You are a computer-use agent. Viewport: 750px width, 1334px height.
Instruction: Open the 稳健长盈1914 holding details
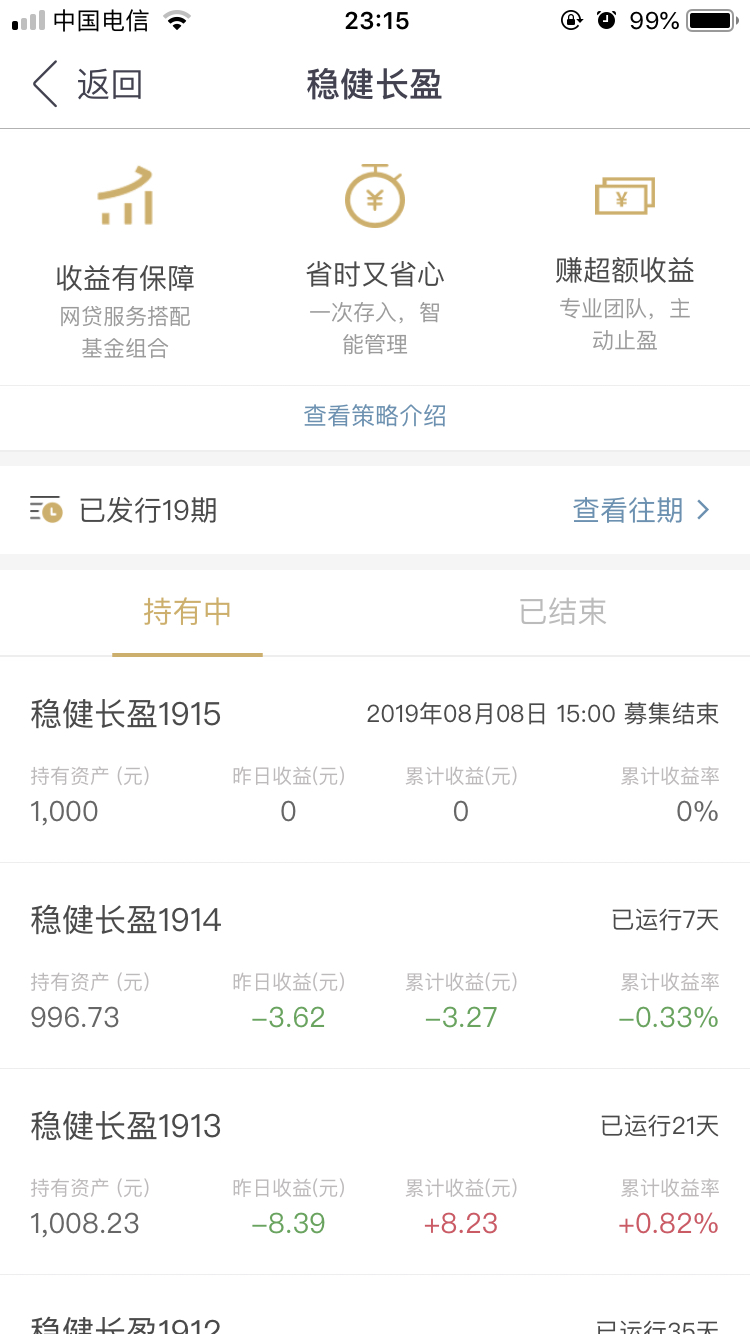pyautogui.click(x=375, y=966)
